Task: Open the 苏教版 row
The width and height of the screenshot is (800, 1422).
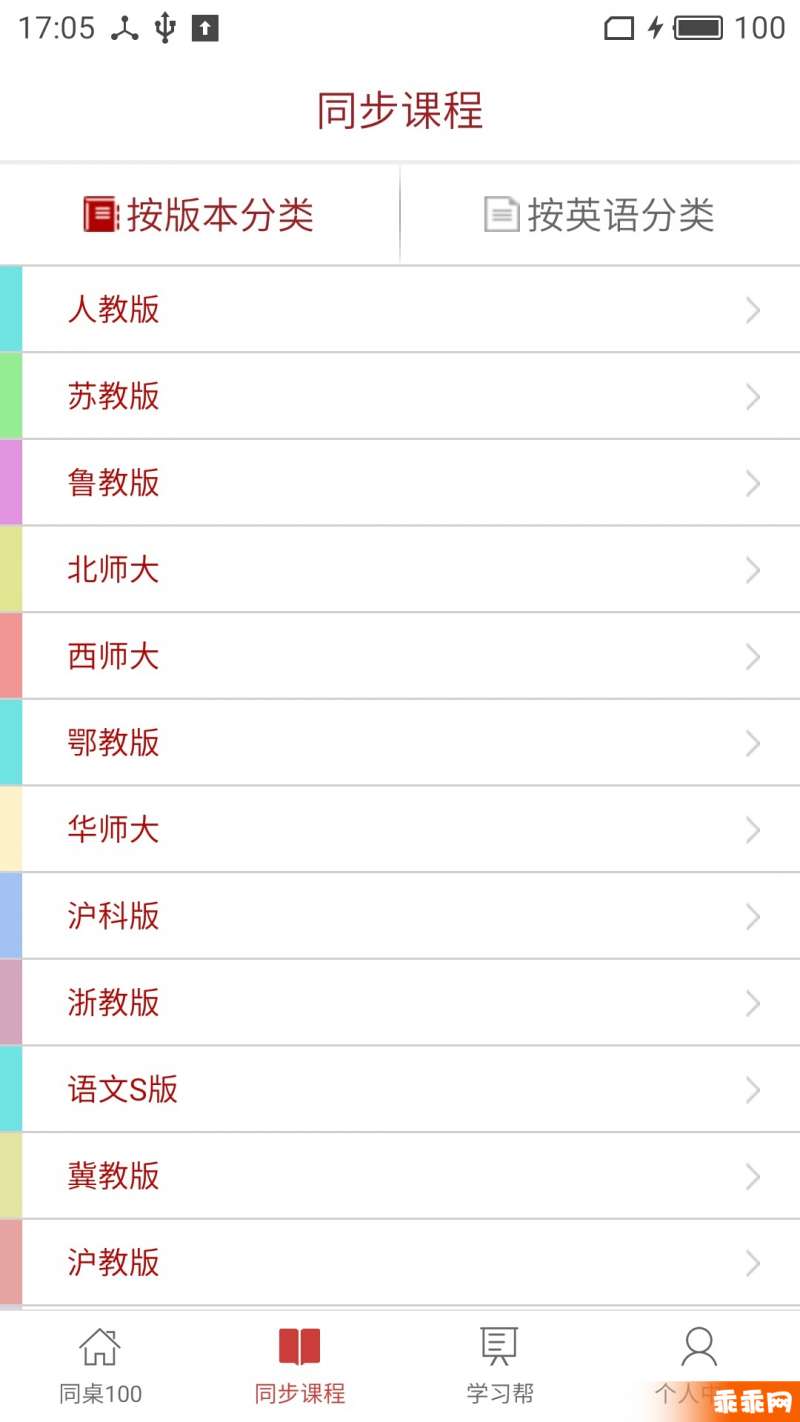Action: point(400,397)
